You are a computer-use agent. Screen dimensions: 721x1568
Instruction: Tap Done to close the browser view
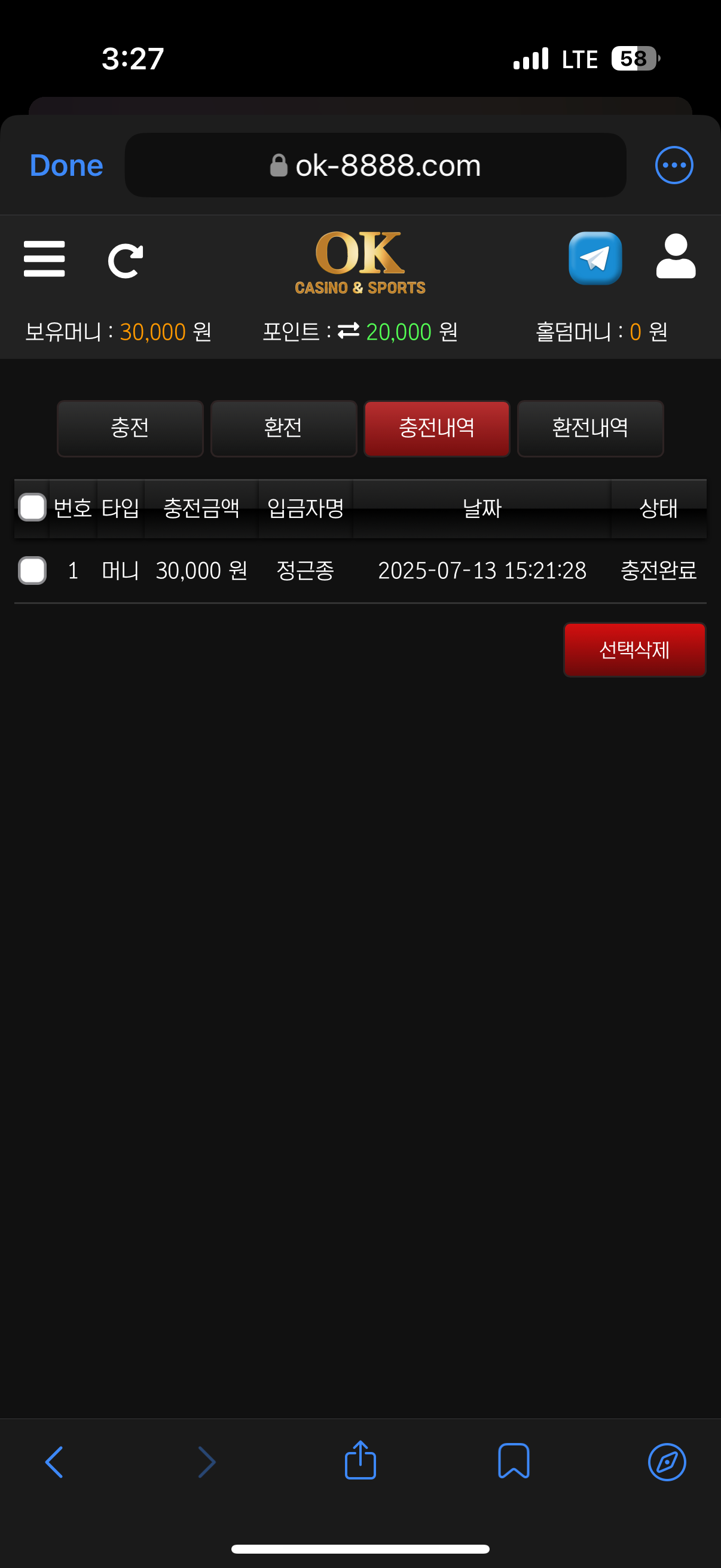(66, 166)
